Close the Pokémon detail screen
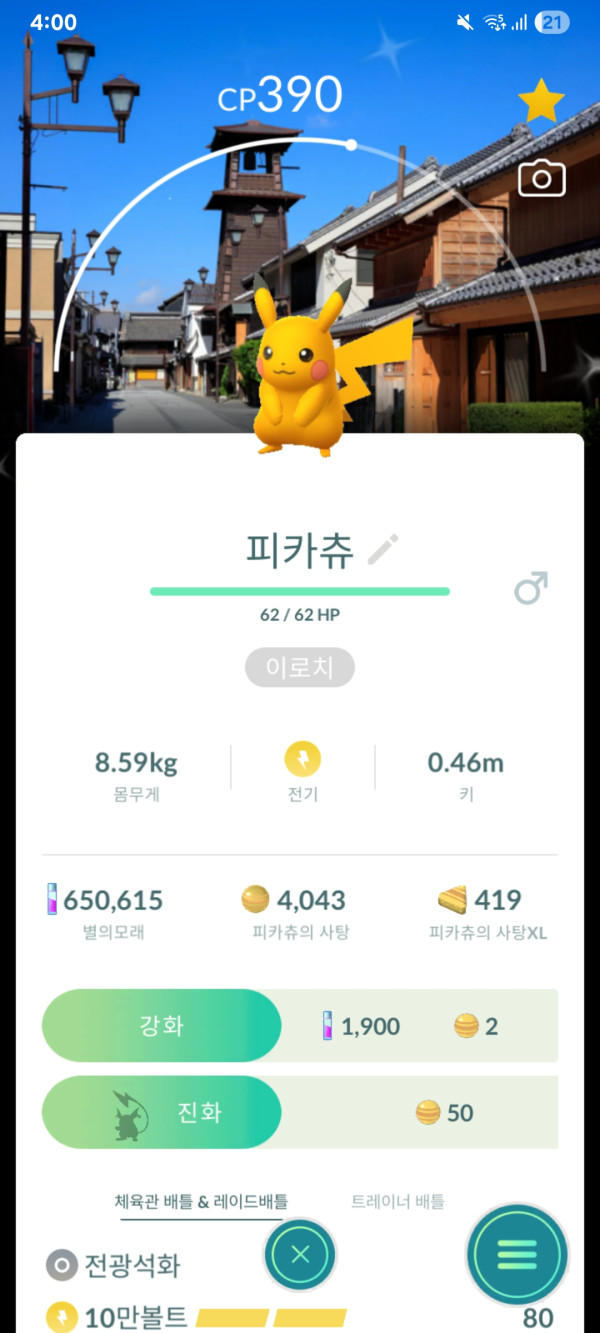This screenshot has width=600, height=1333. tap(300, 1254)
